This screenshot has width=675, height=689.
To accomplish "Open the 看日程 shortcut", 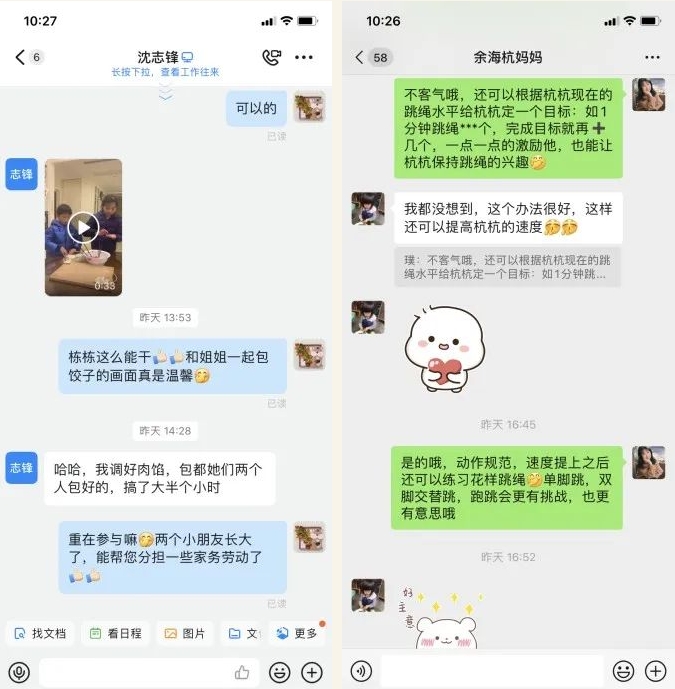I will click(x=115, y=633).
